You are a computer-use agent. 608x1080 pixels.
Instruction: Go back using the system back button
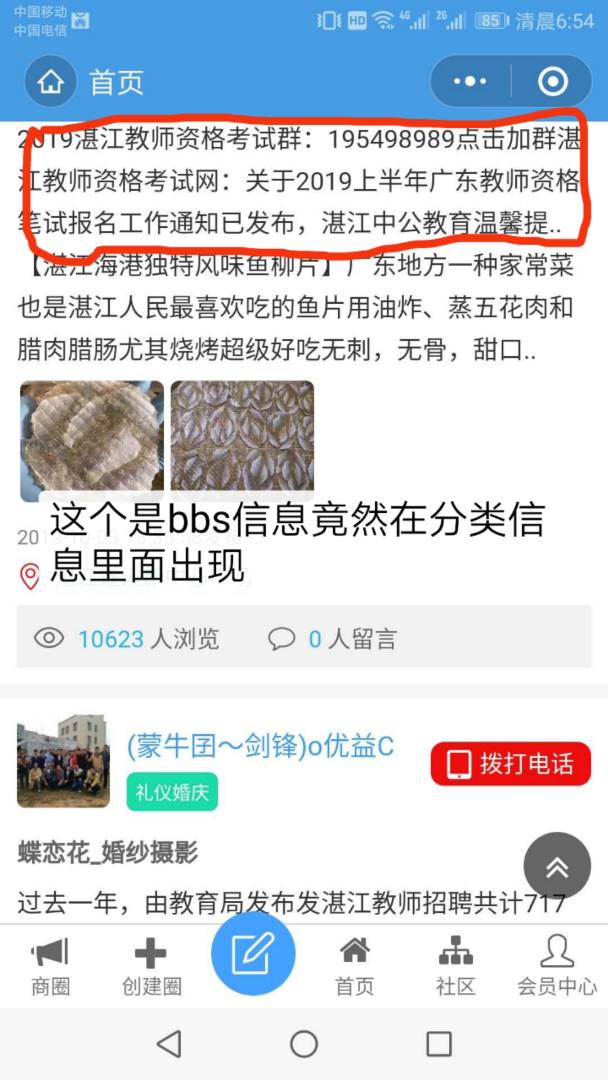coord(169,1045)
